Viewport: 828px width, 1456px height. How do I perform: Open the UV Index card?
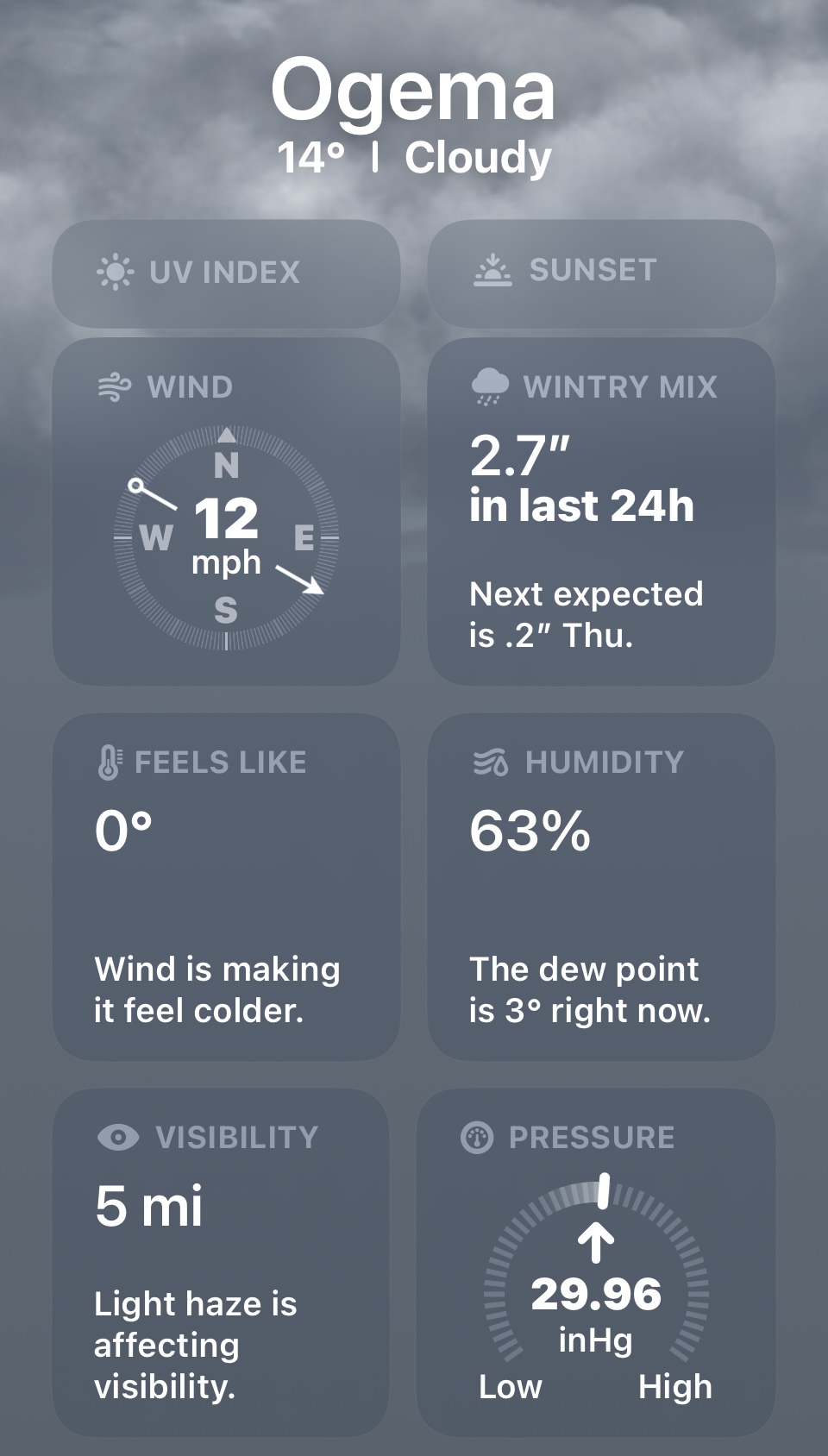(x=226, y=273)
